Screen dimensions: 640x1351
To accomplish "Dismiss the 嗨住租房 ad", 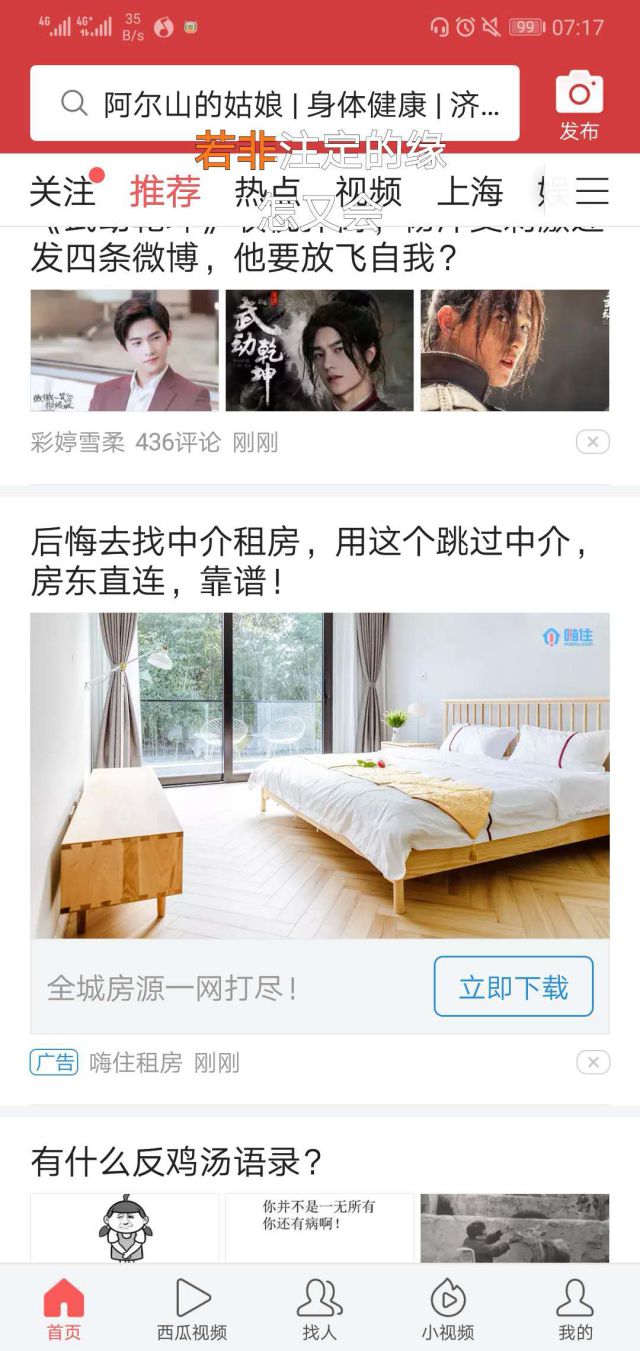I will [x=592, y=1062].
